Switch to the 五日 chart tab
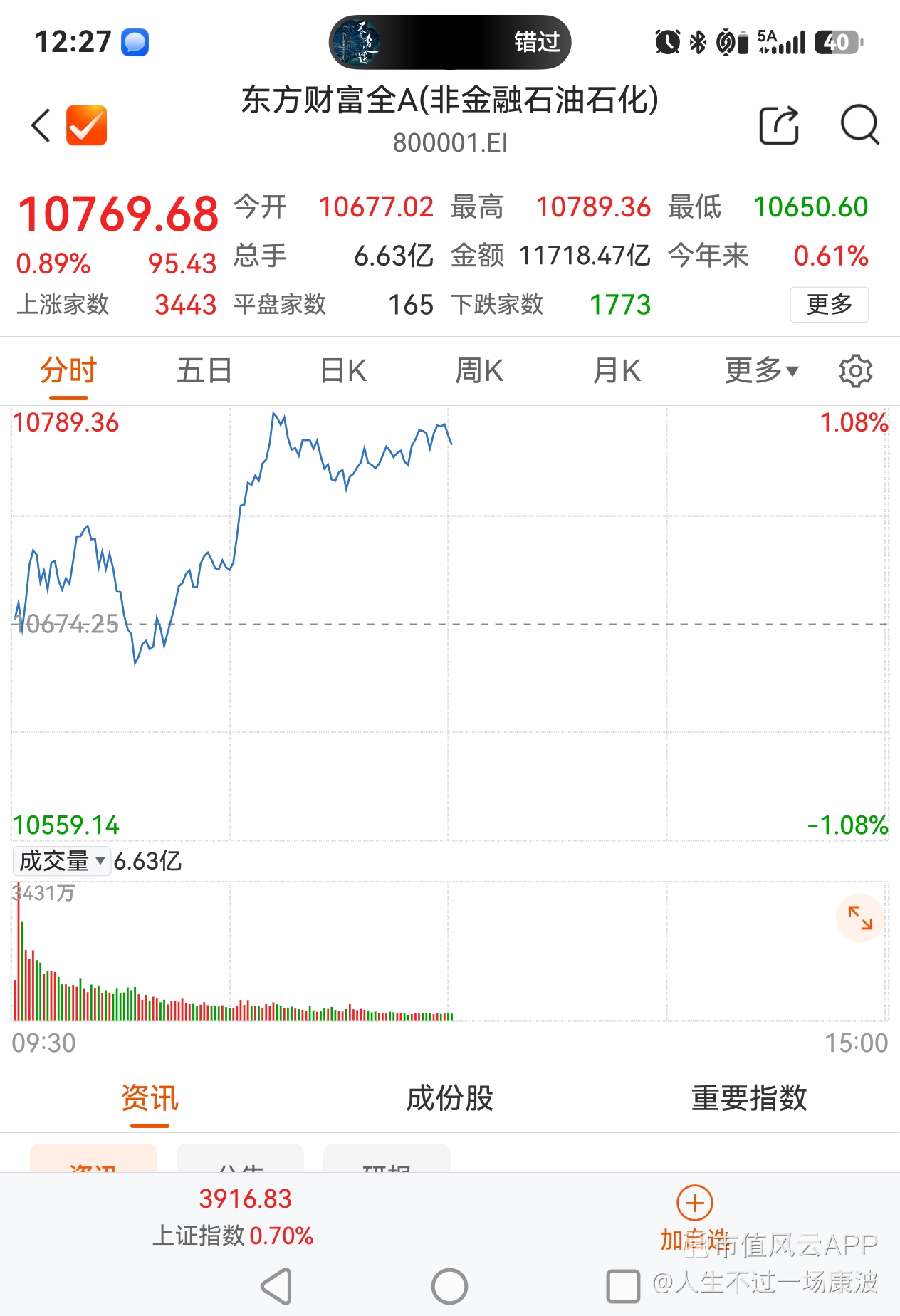 [x=204, y=371]
